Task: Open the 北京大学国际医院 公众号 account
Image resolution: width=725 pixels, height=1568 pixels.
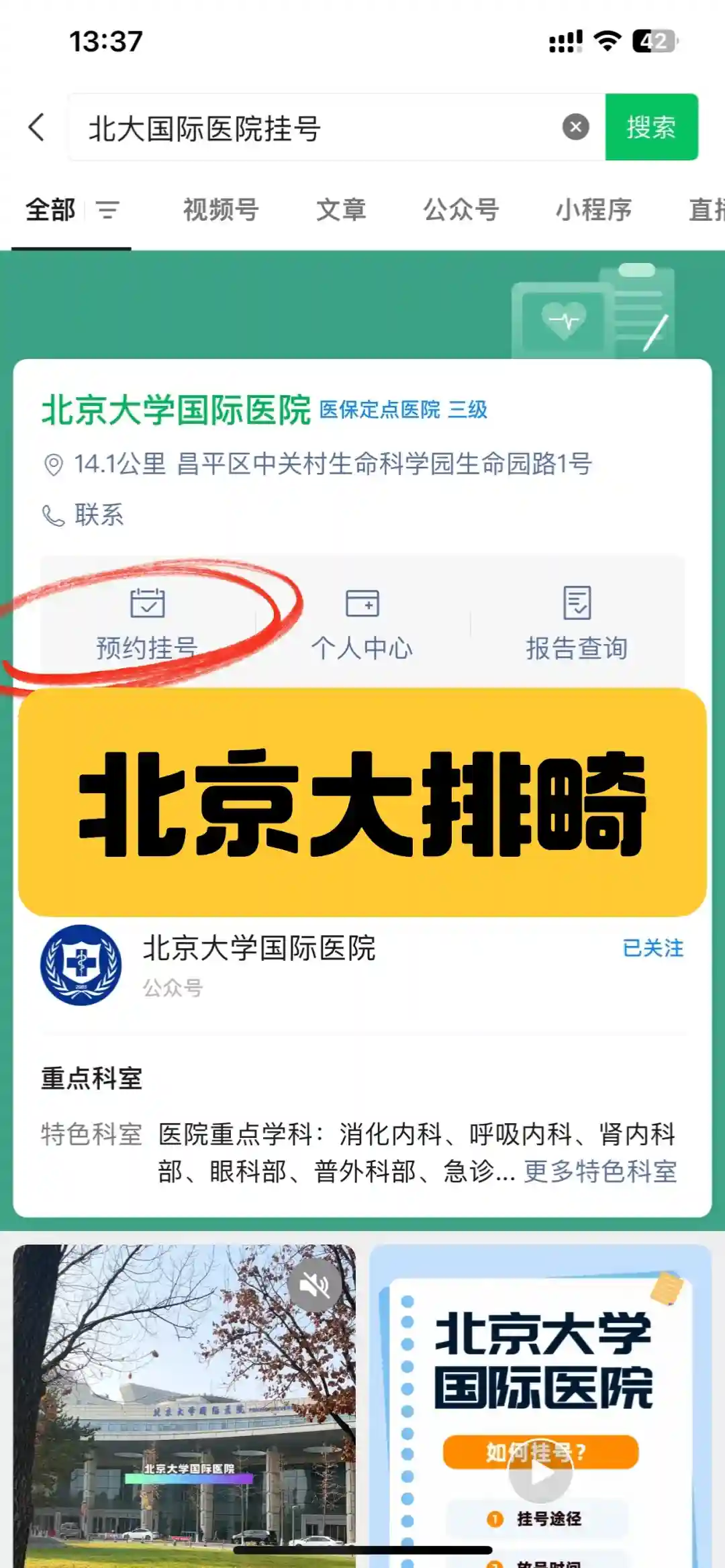Action: [258, 948]
